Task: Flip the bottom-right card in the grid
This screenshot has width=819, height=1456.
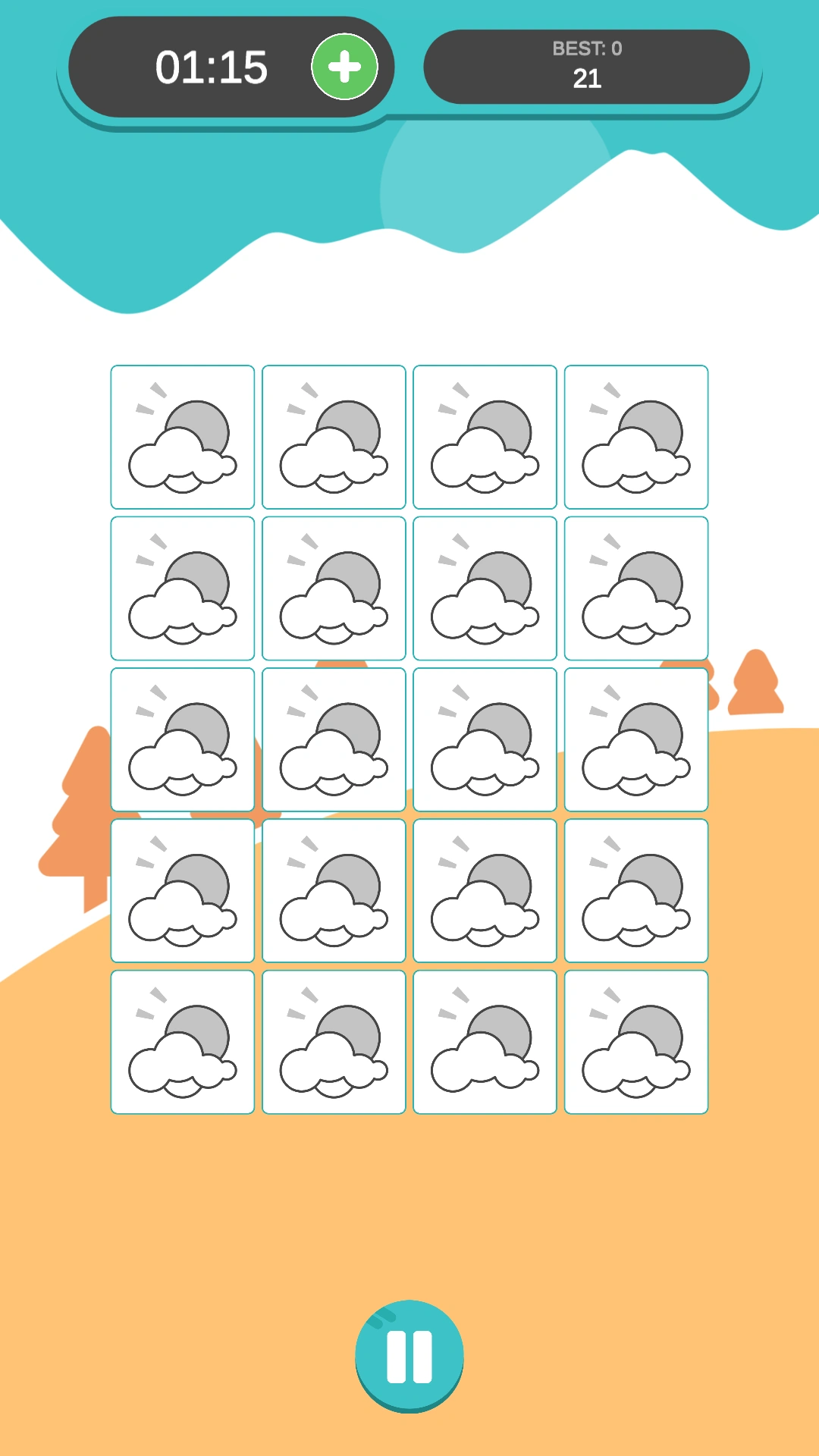Action: coord(636,1042)
